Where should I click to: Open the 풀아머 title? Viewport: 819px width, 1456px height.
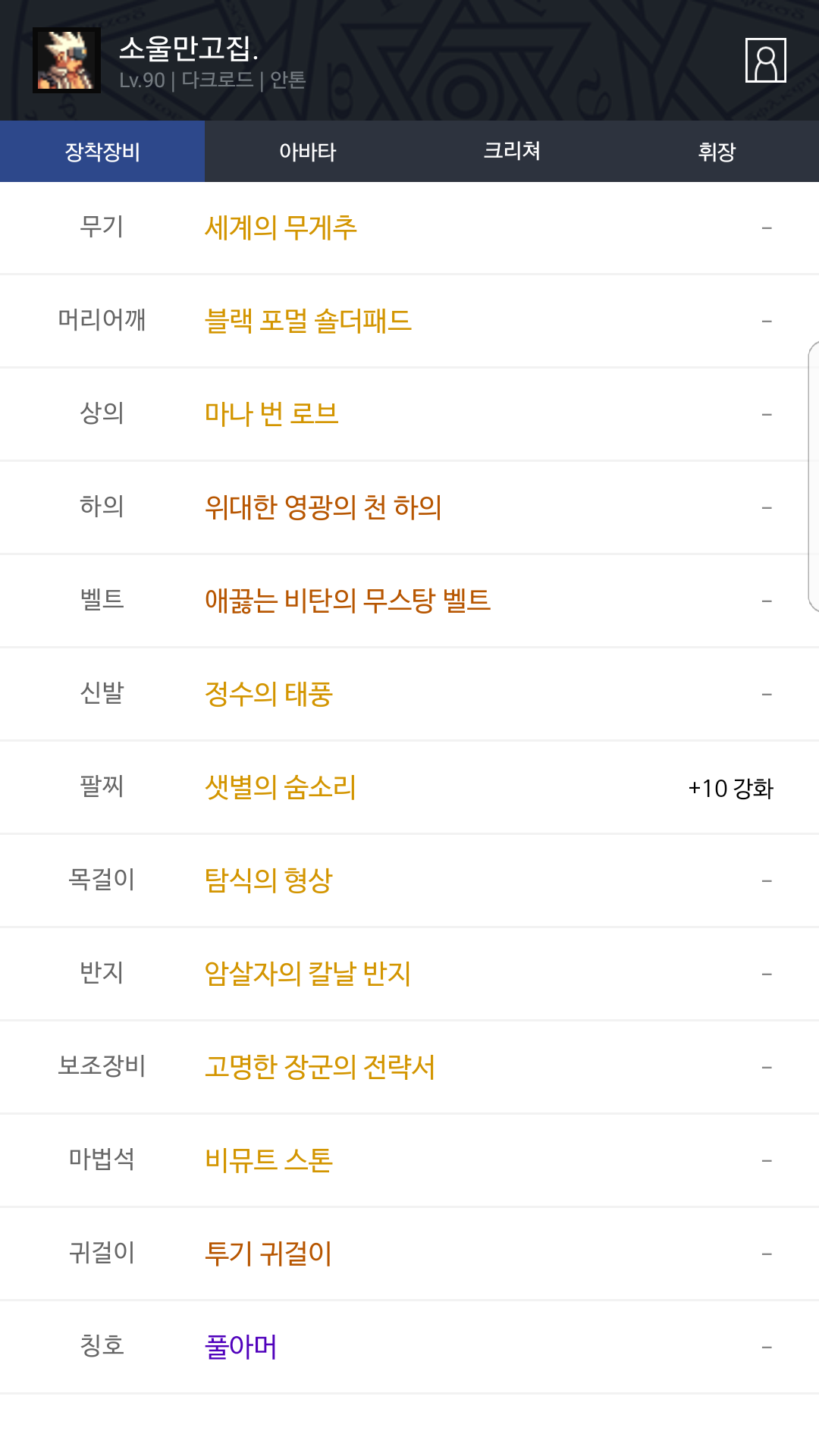[x=241, y=1347]
